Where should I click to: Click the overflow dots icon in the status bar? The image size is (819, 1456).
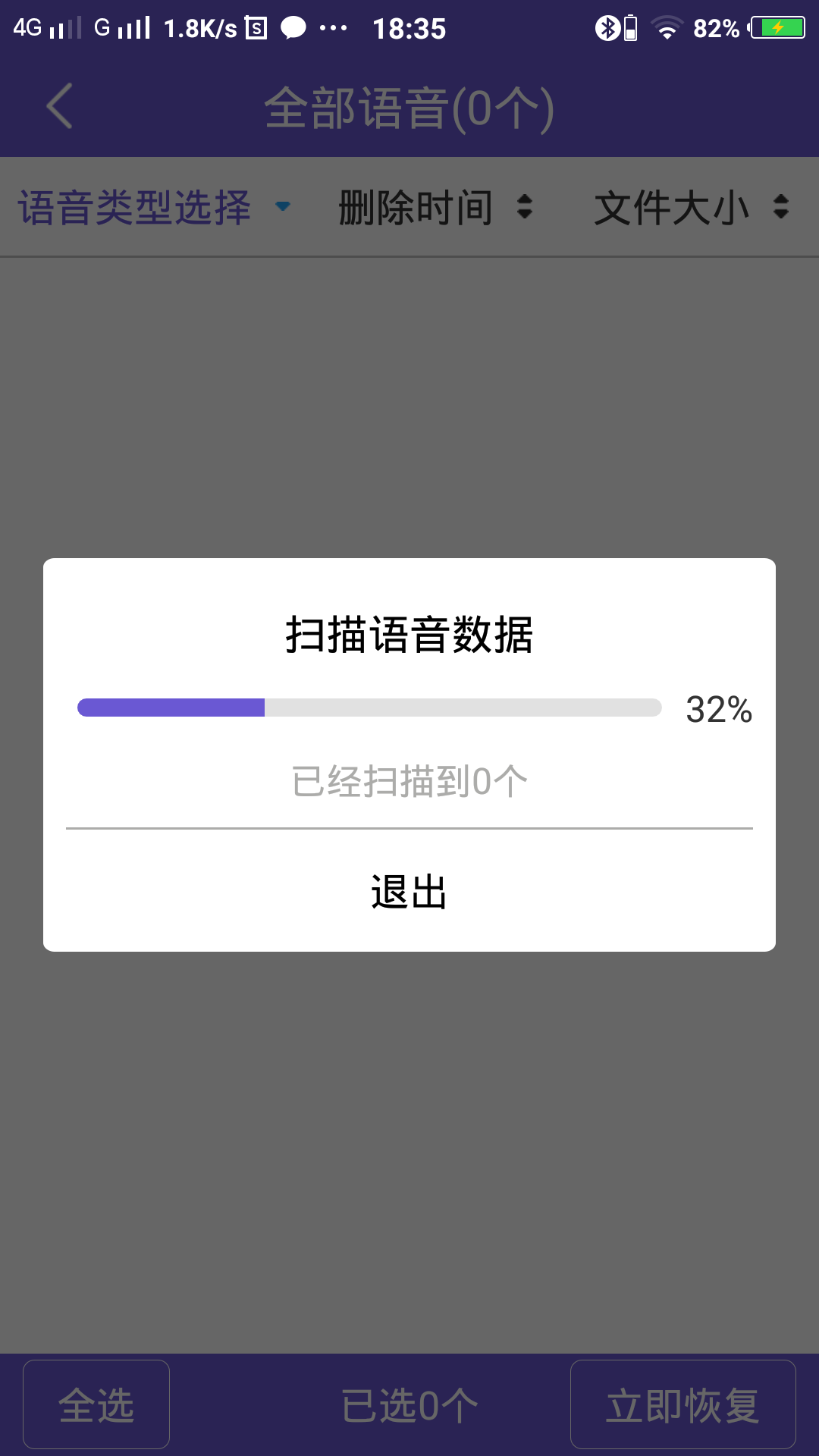click(x=334, y=27)
